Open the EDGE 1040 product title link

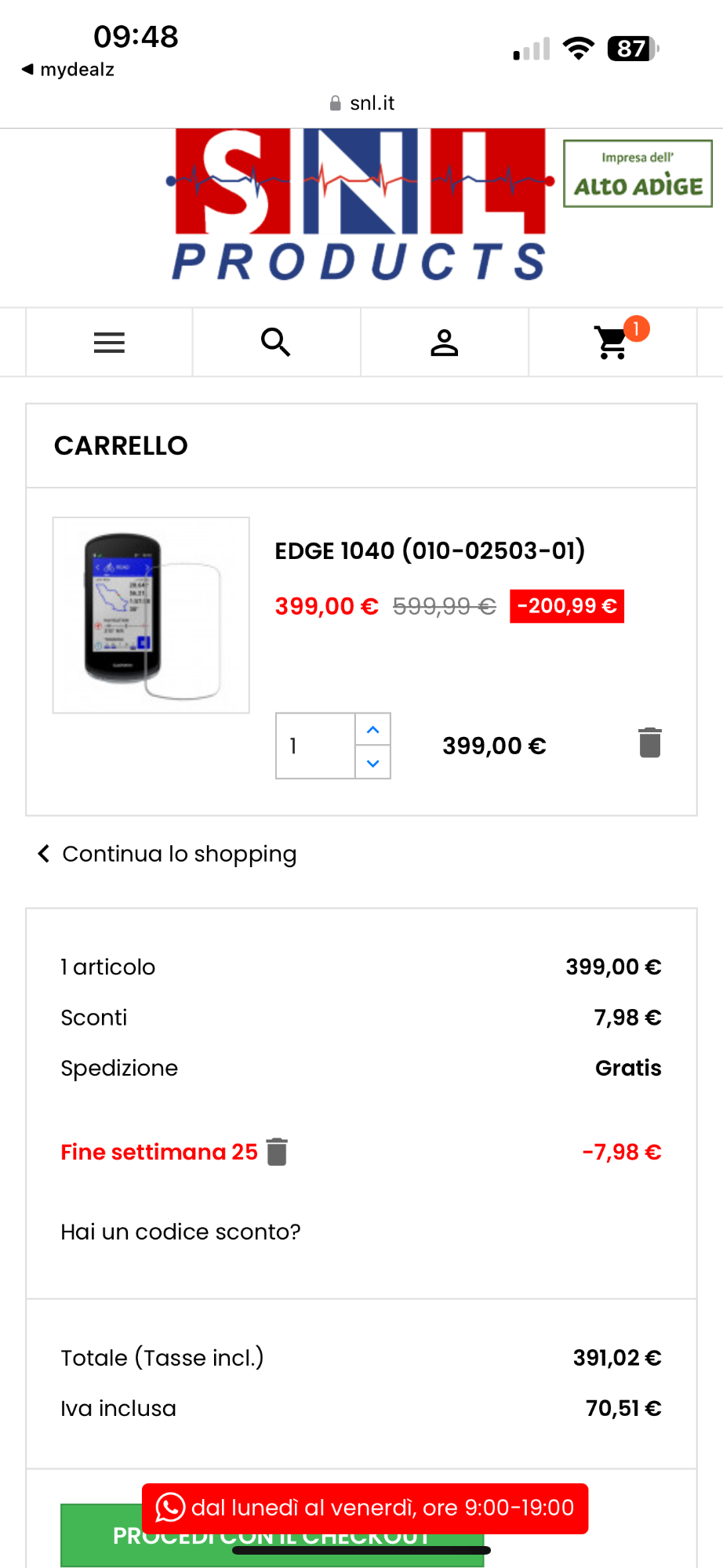(x=430, y=550)
